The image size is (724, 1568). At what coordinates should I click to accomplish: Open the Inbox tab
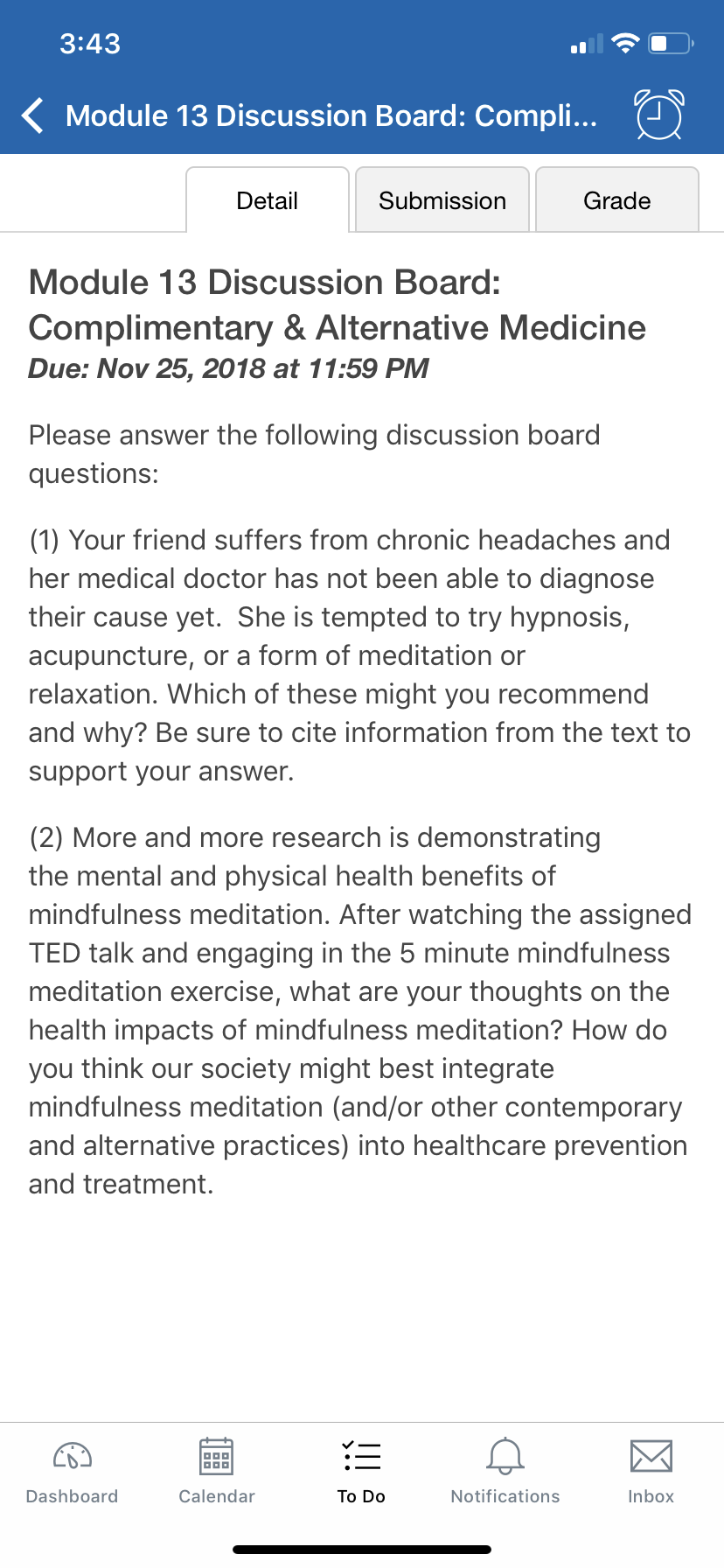(x=651, y=1472)
